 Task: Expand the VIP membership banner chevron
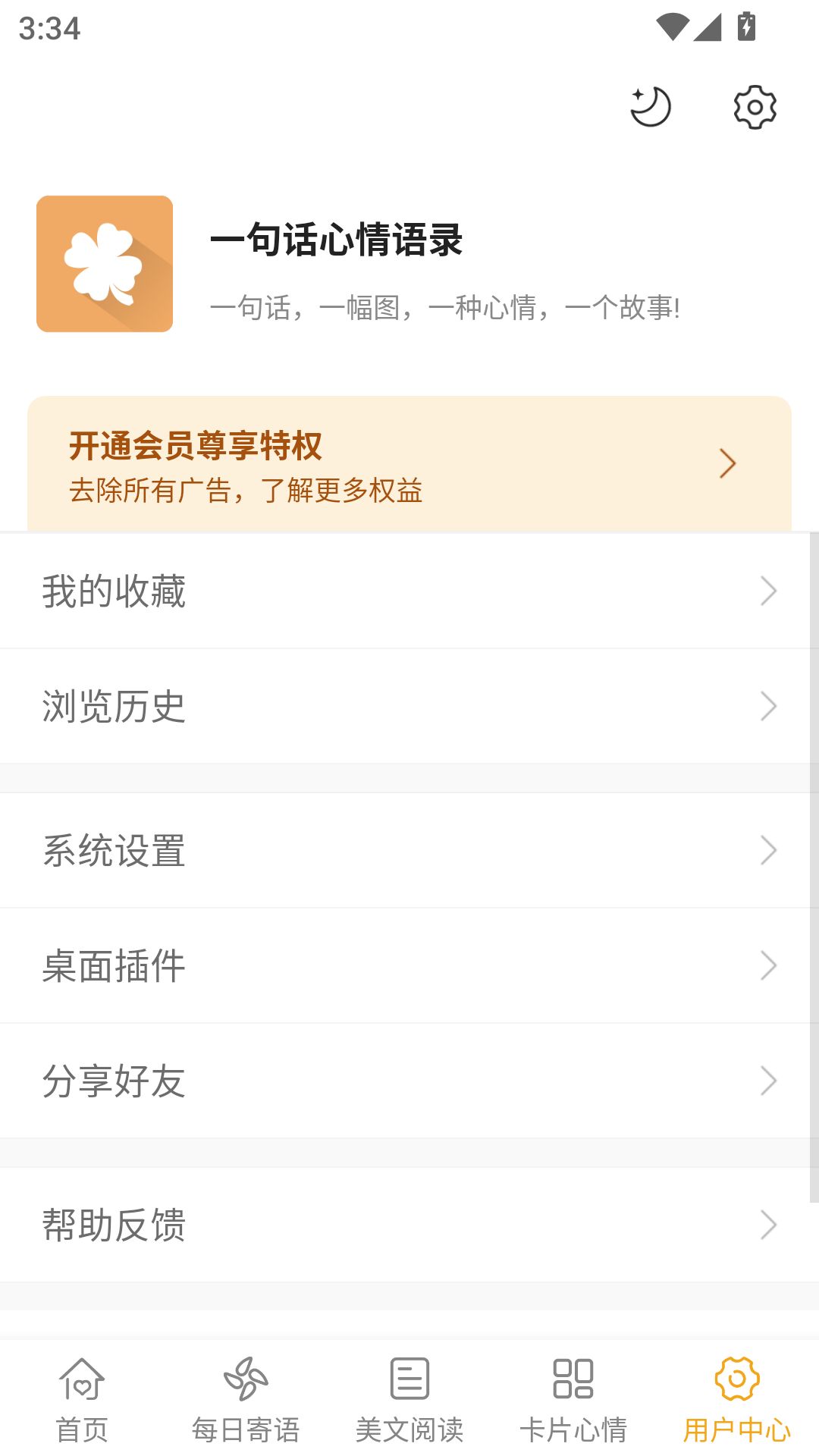tap(727, 463)
